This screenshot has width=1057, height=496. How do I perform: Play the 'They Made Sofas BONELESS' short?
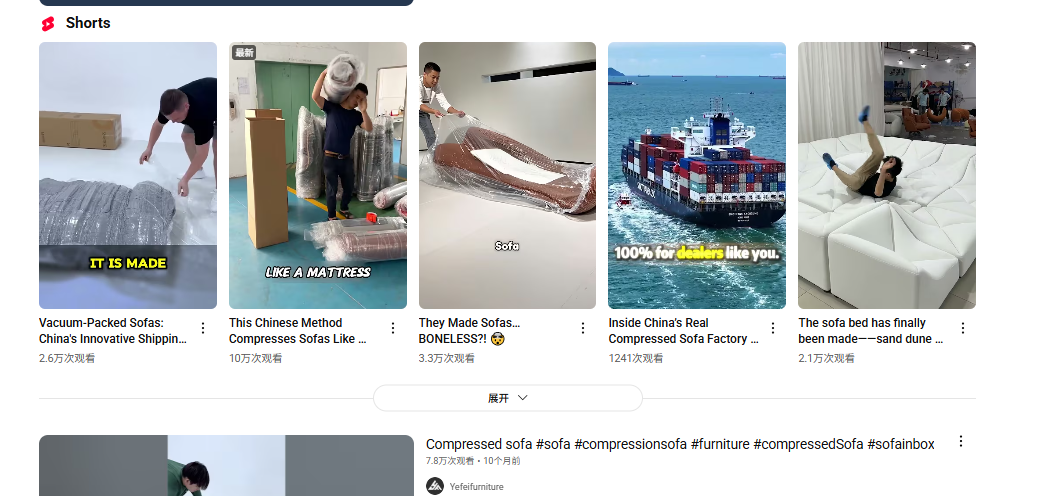pyautogui.click(x=507, y=175)
